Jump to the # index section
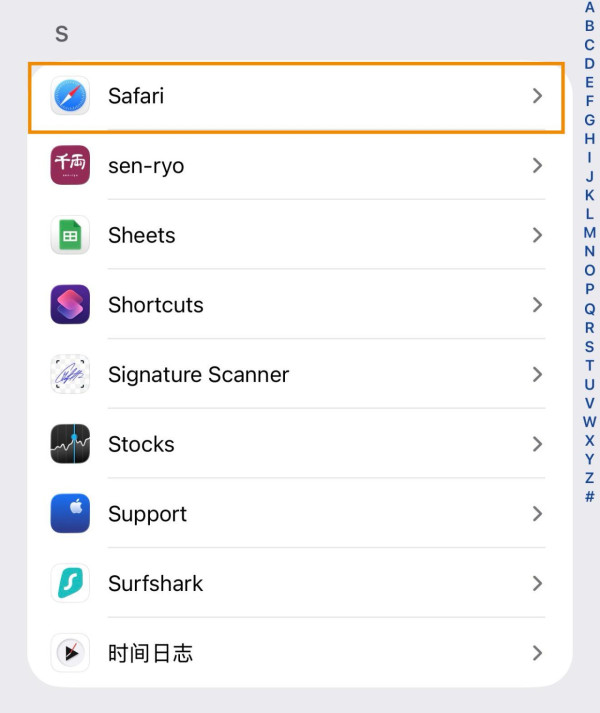This screenshot has height=713, width=600. [589, 497]
